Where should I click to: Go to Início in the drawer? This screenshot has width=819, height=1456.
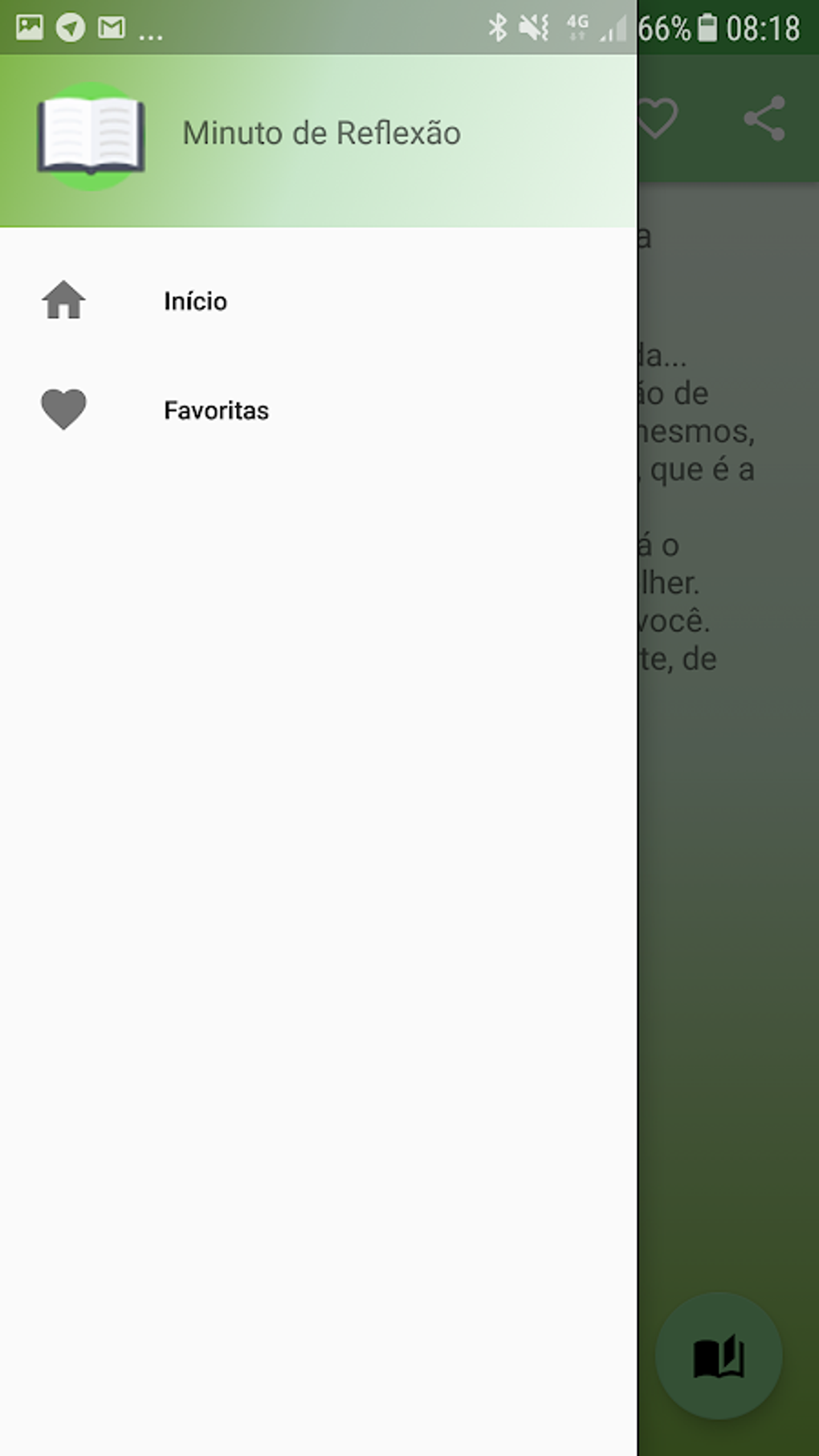pyautogui.click(x=195, y=301)
